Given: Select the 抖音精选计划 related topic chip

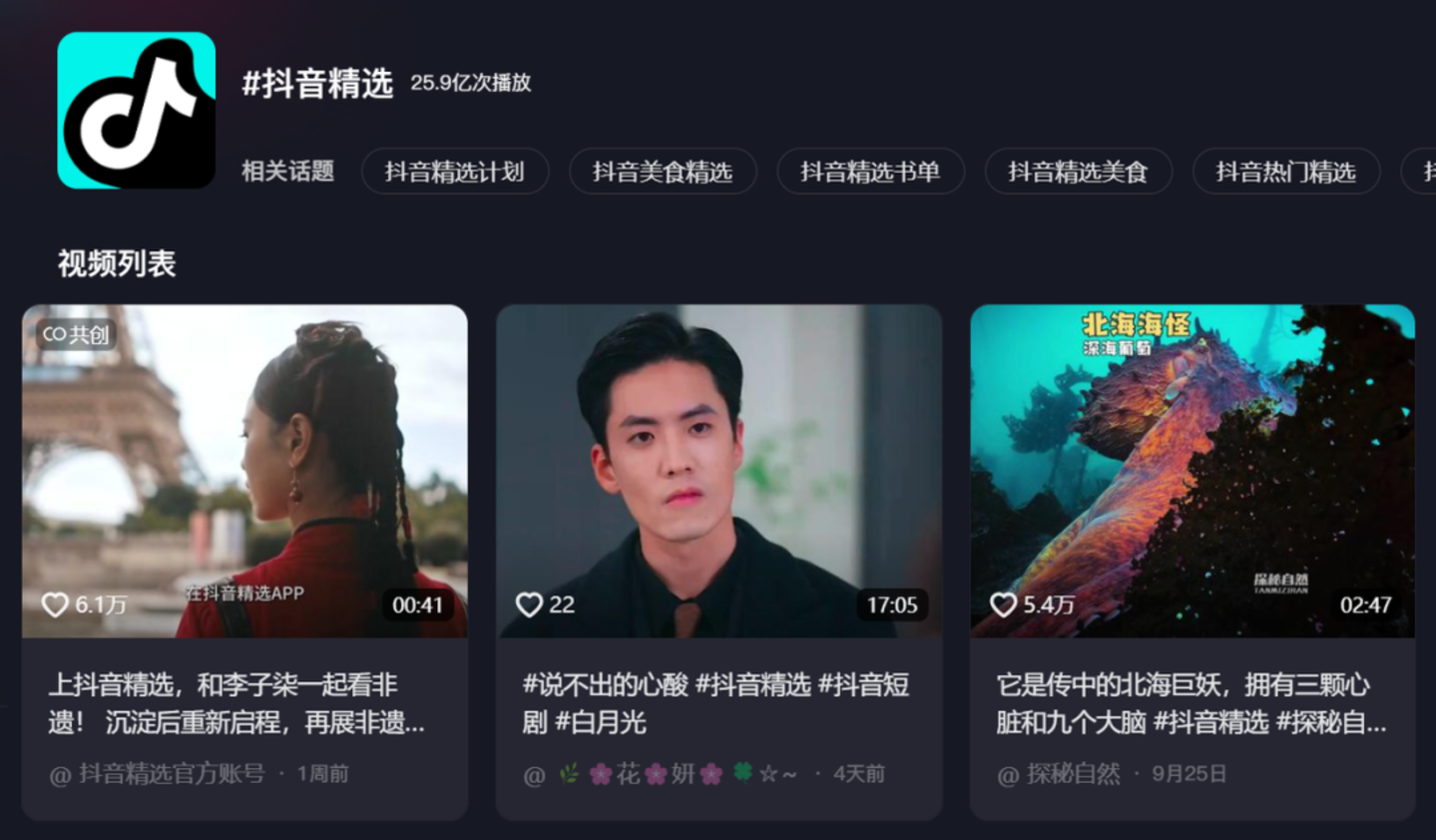Looking at the screenshot, I should pos(455,172).
